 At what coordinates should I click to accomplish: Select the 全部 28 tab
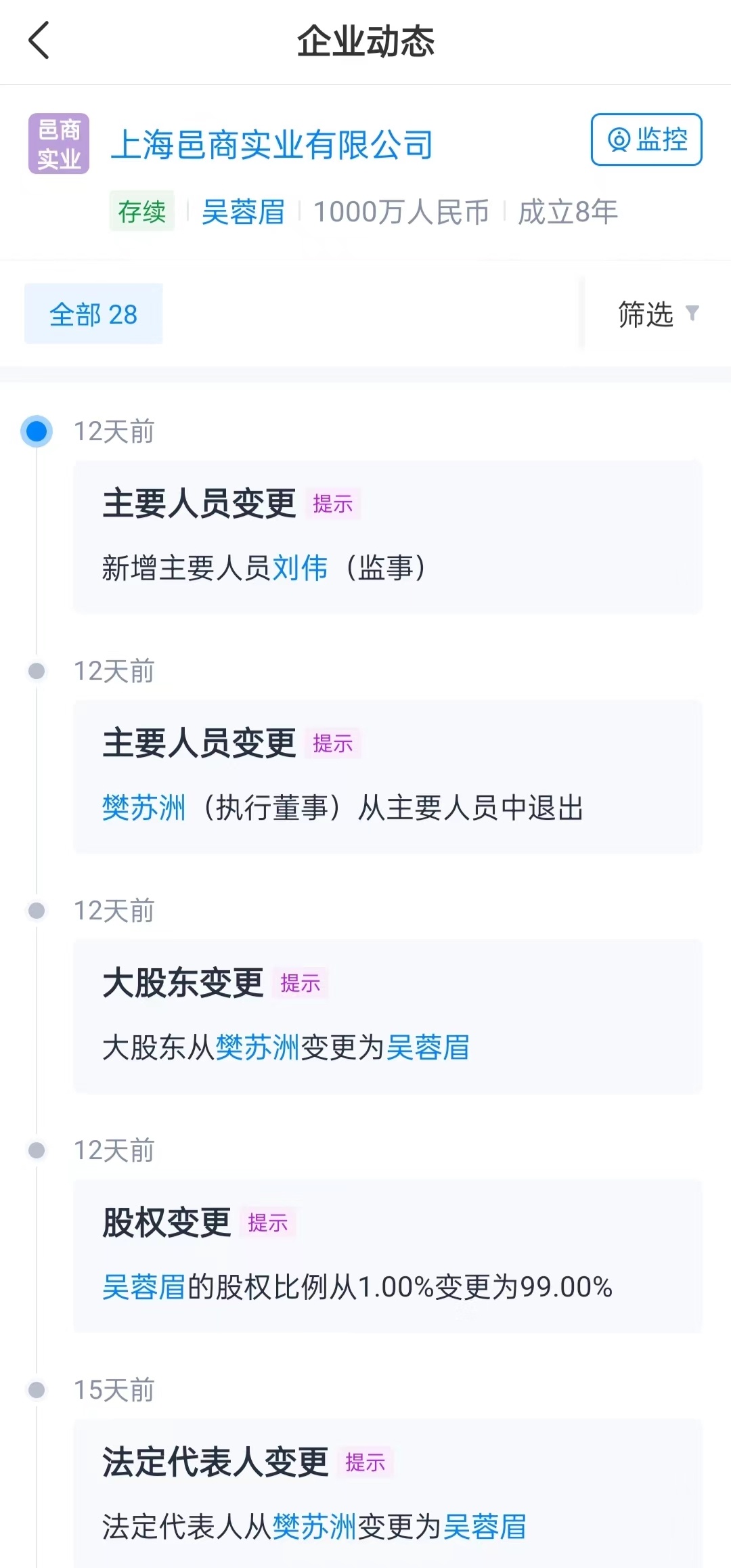click(93, 314)
